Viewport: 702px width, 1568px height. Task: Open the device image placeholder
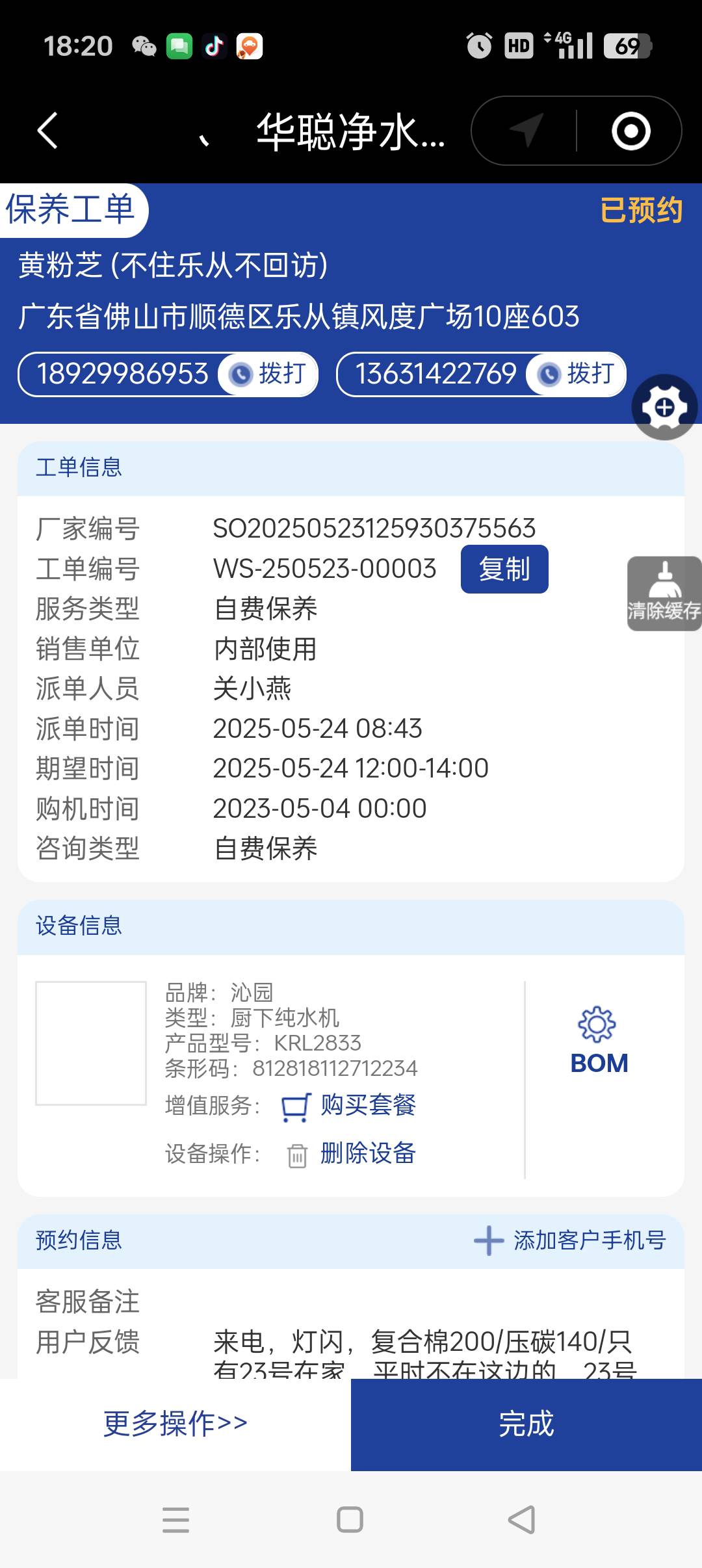[91, 1043]
